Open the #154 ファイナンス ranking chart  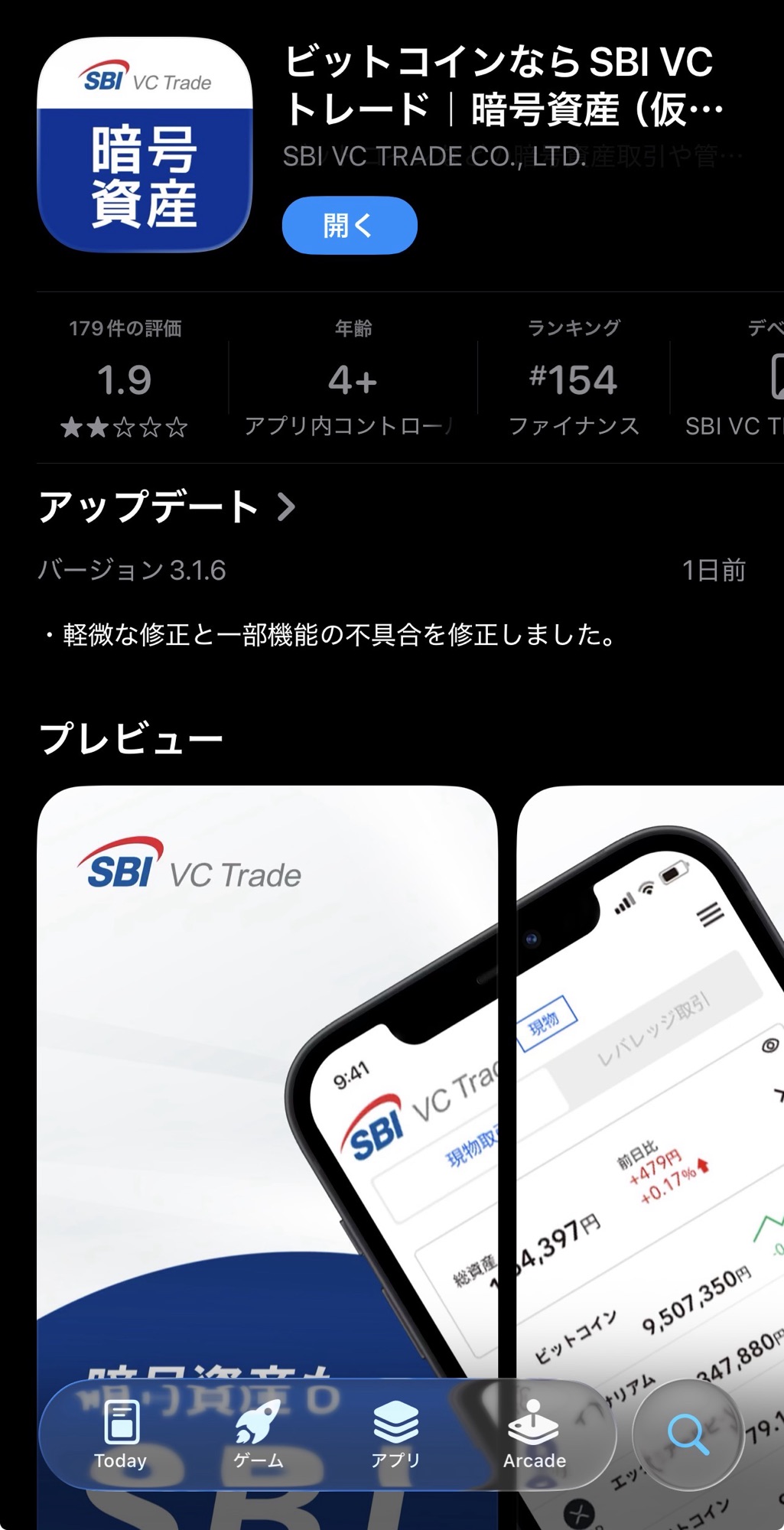coord(574,379)
